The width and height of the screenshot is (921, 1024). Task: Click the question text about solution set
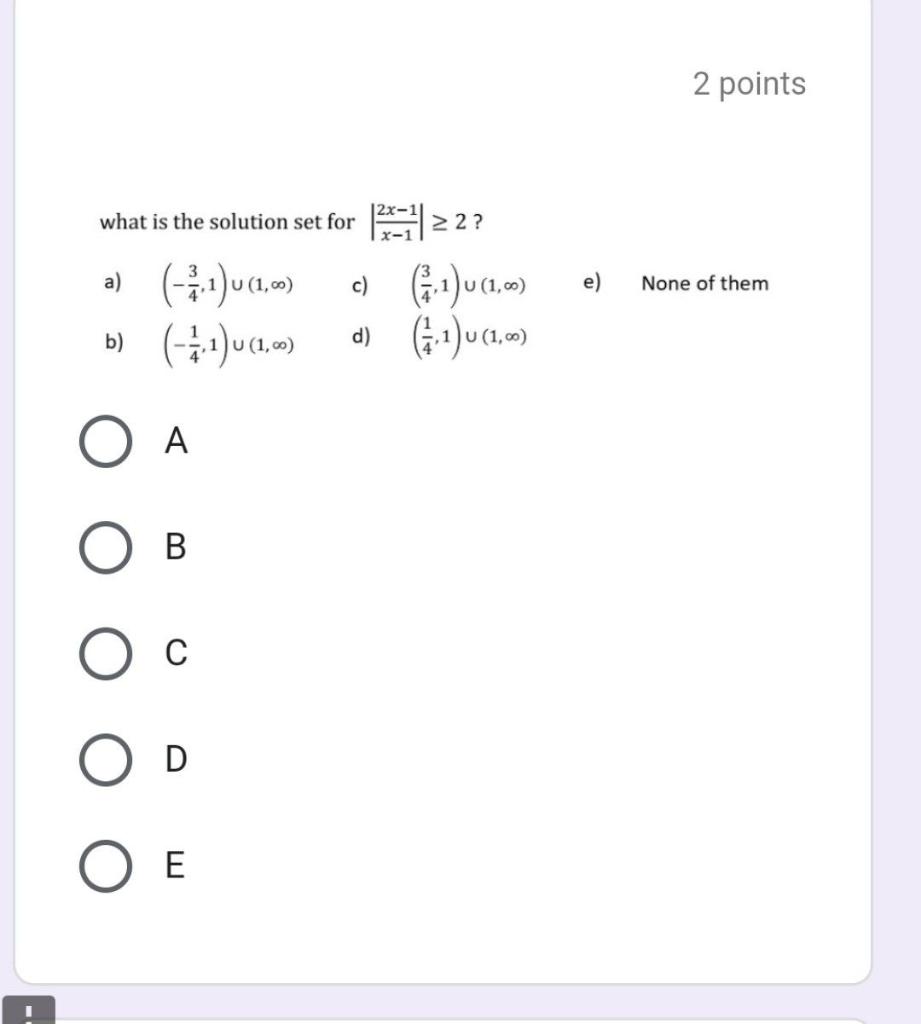point(230,220)
